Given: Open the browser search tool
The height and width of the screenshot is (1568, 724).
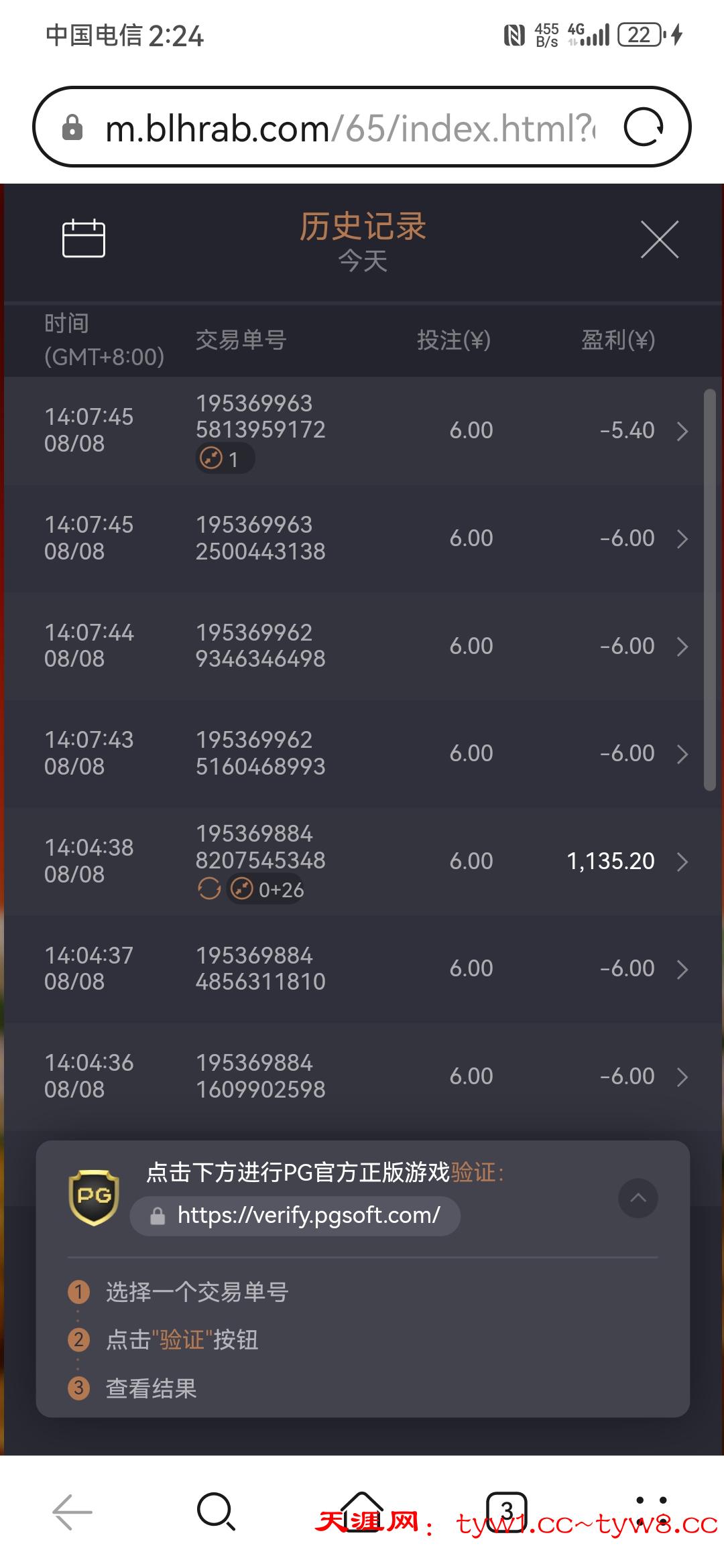Looking at the screenshot, I should pos(216,1512).
